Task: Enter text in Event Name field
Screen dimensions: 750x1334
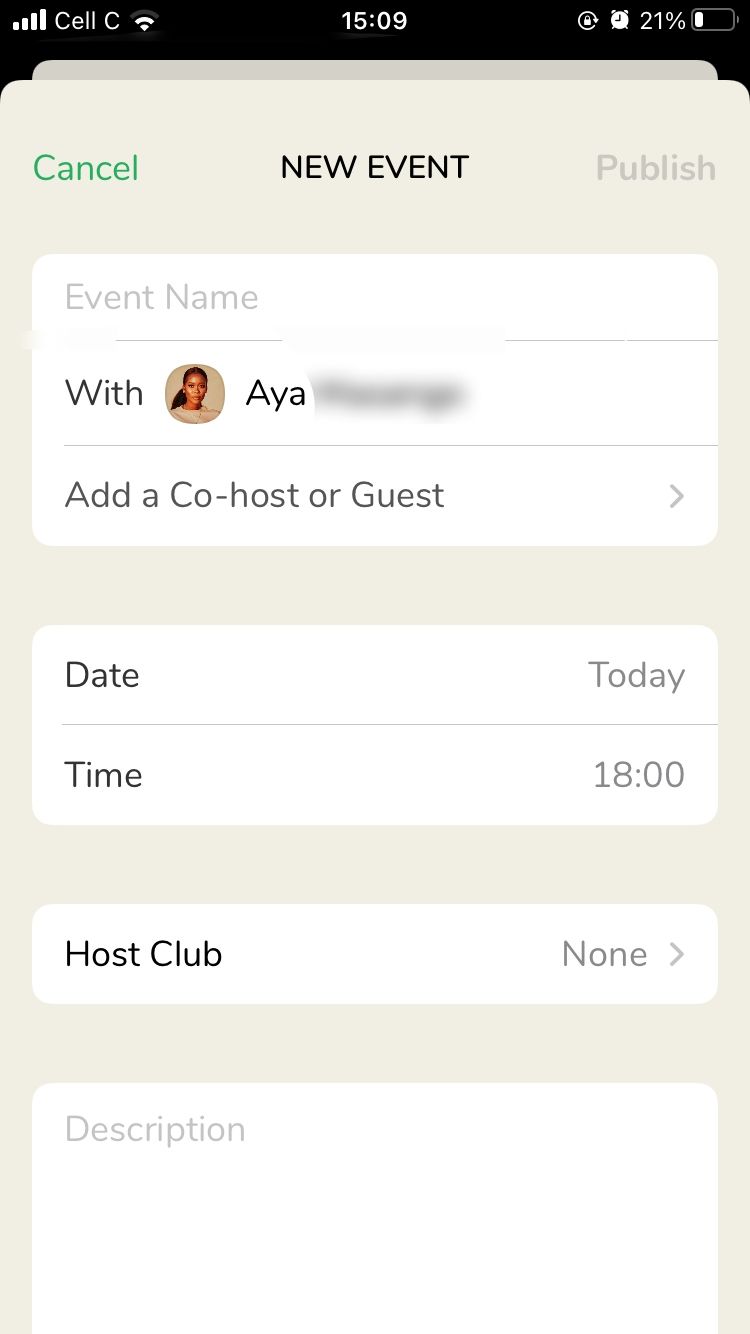Action: pyautogui.click(x=374, y=297)
